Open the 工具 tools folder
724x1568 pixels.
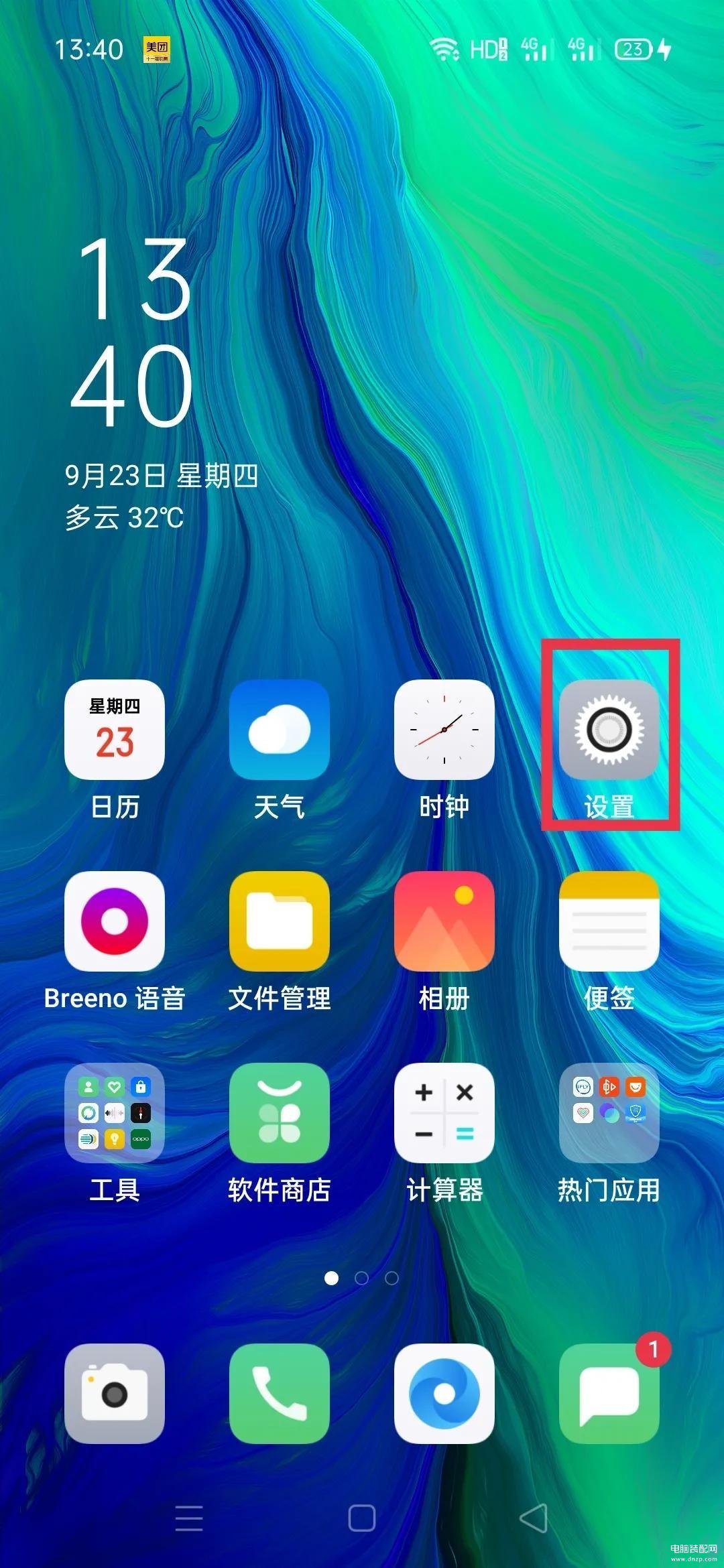(115, 1112)
